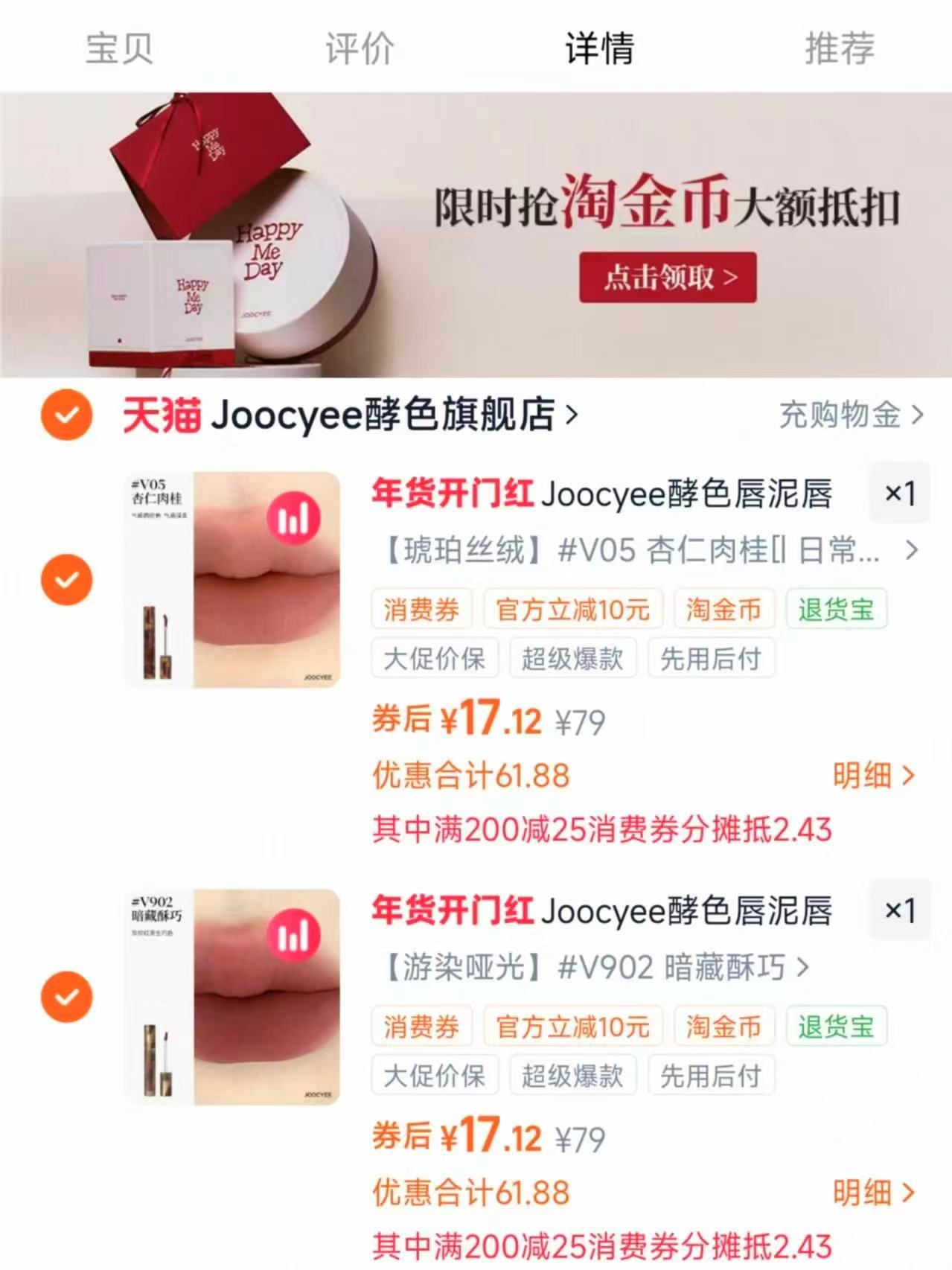Viewport: 952px width, 1270px height.
Task: Tap the 超级爆款 badge on the V05 item
Action: tap(571, 658)
